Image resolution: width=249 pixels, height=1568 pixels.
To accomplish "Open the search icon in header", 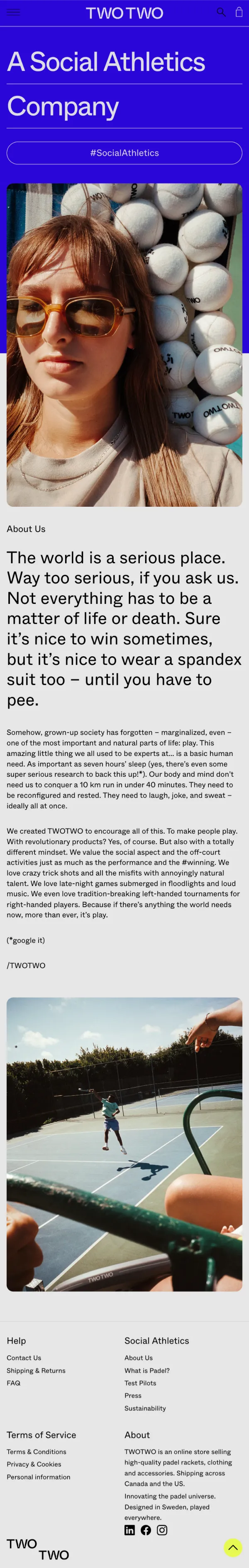I will 221,12.
